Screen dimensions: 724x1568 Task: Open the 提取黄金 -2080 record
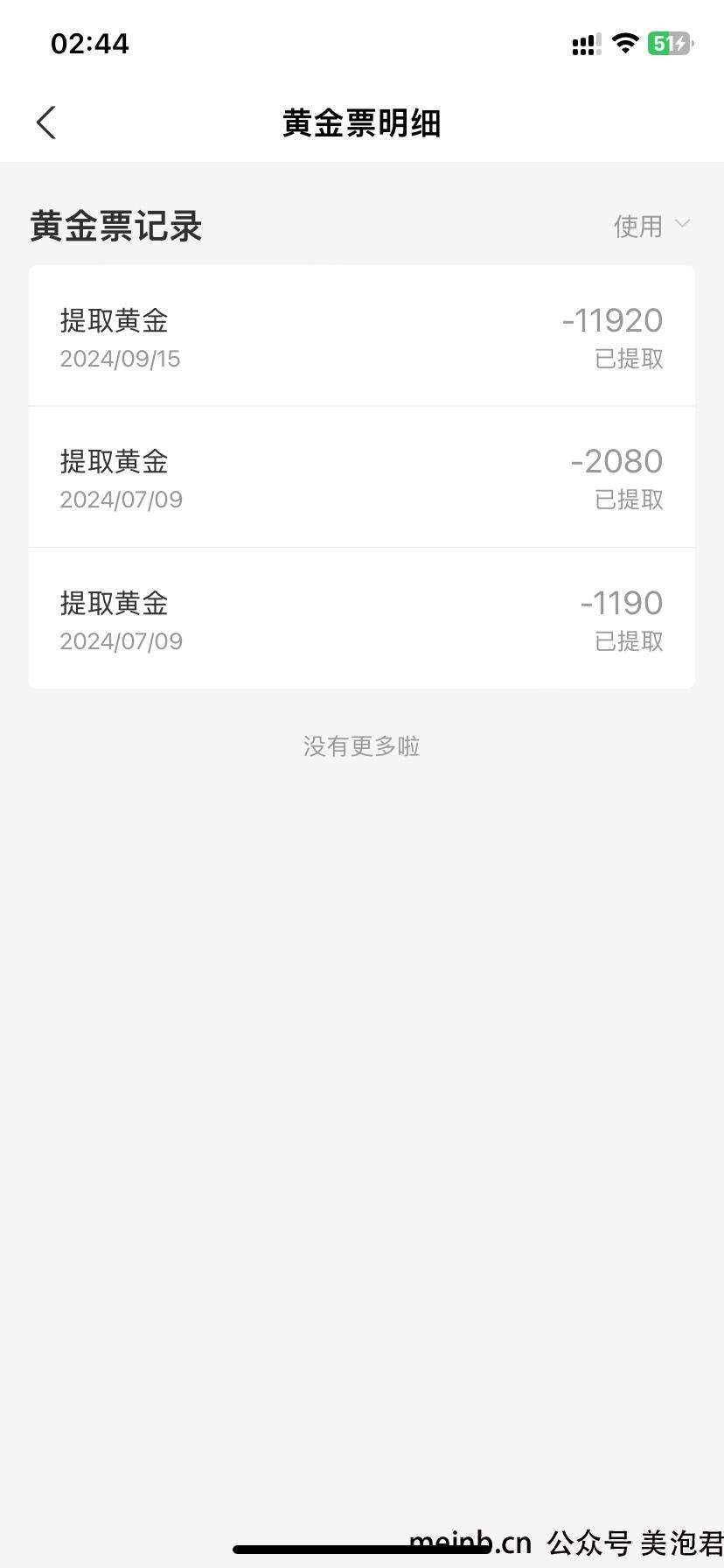pos(362,478)
